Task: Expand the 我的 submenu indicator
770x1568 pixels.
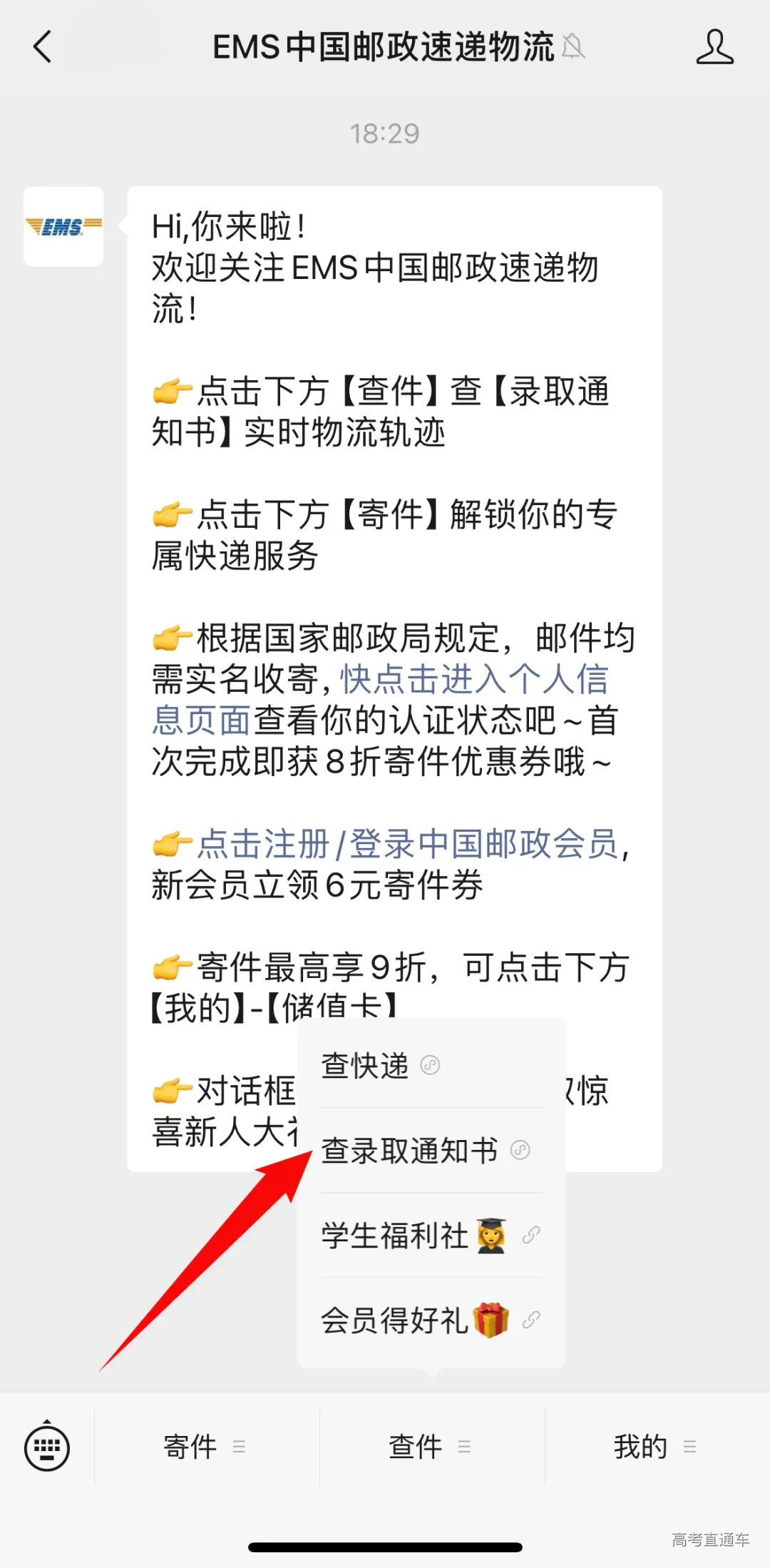Action: point(689,1447)
